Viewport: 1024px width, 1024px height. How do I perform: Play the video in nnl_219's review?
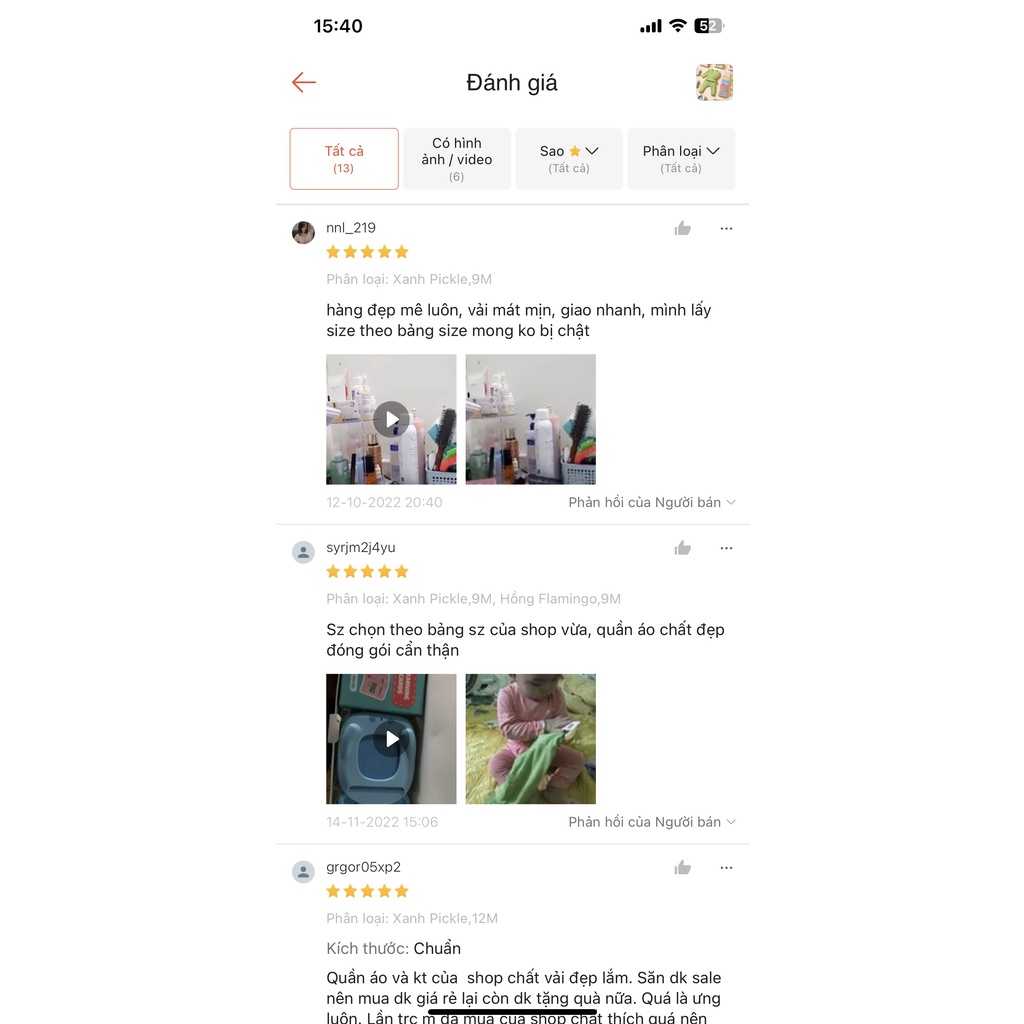(391, 419)
